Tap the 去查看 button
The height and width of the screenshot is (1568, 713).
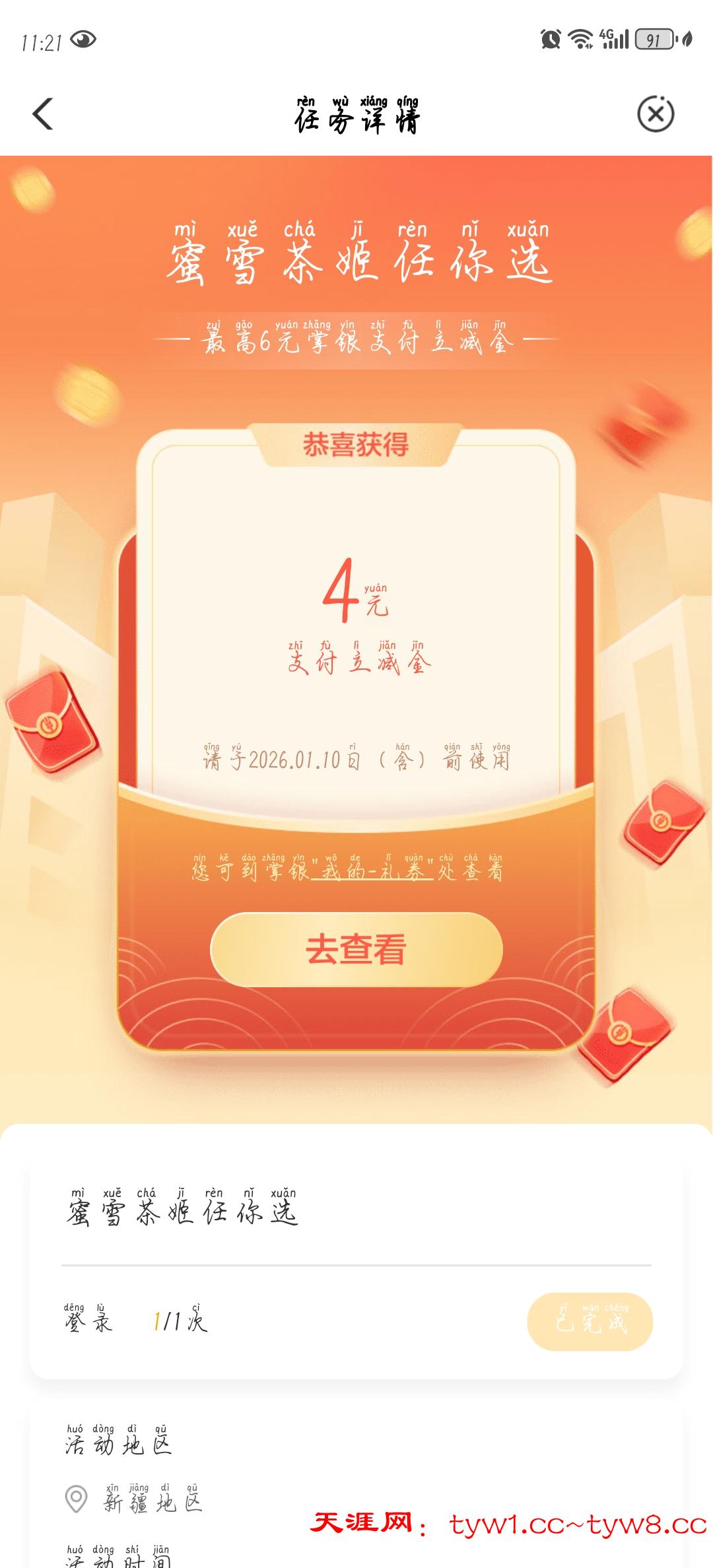tap(356, 949)
